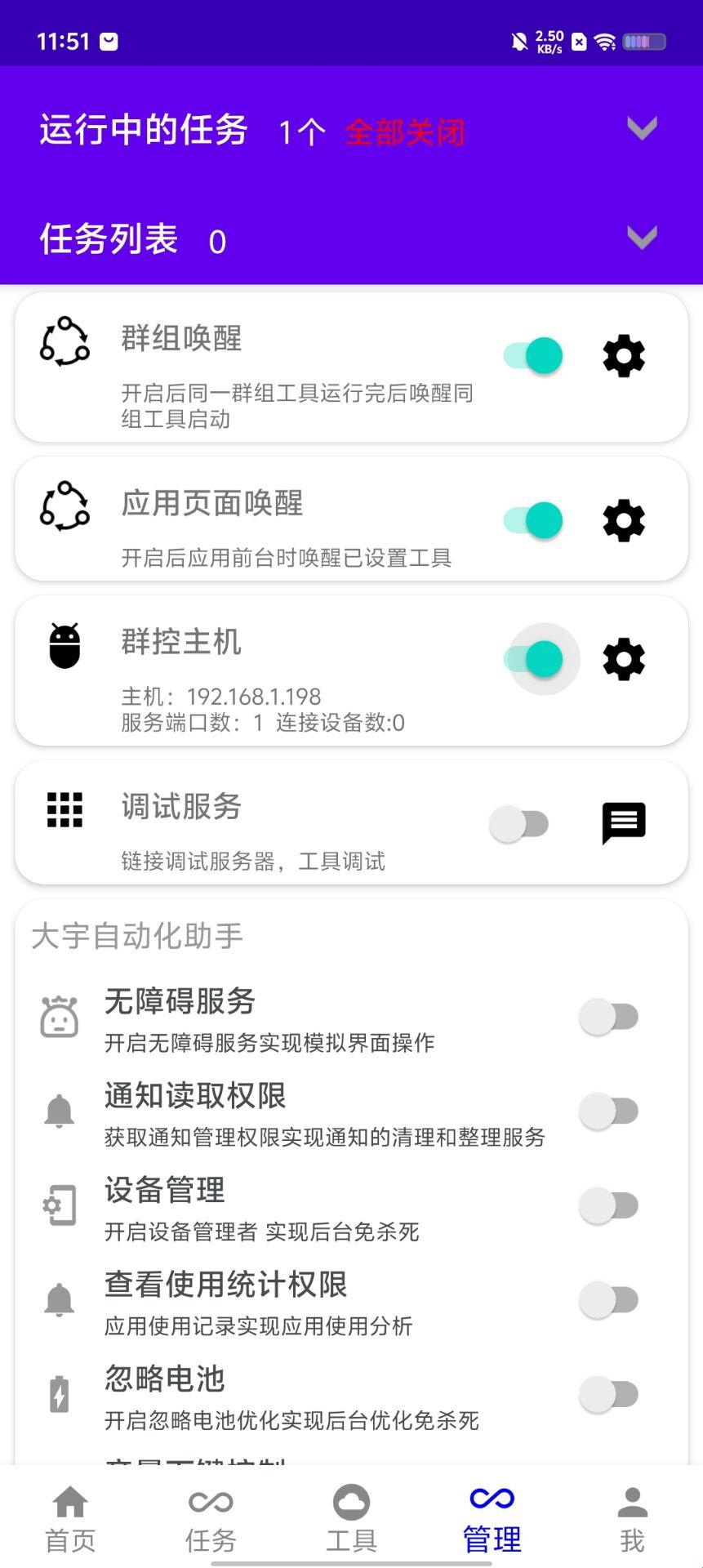
Task: Expand the 任务列表 section
Action: pos(641,238)
